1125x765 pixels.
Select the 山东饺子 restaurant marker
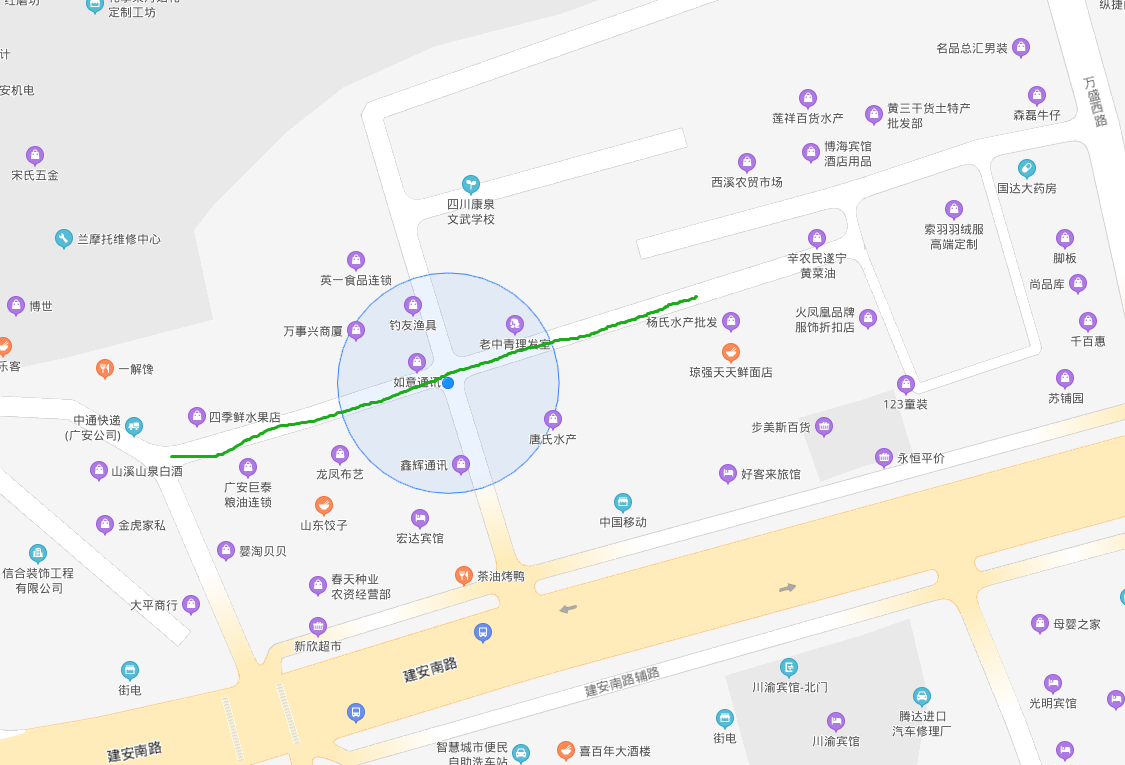[x=324, y=505]
